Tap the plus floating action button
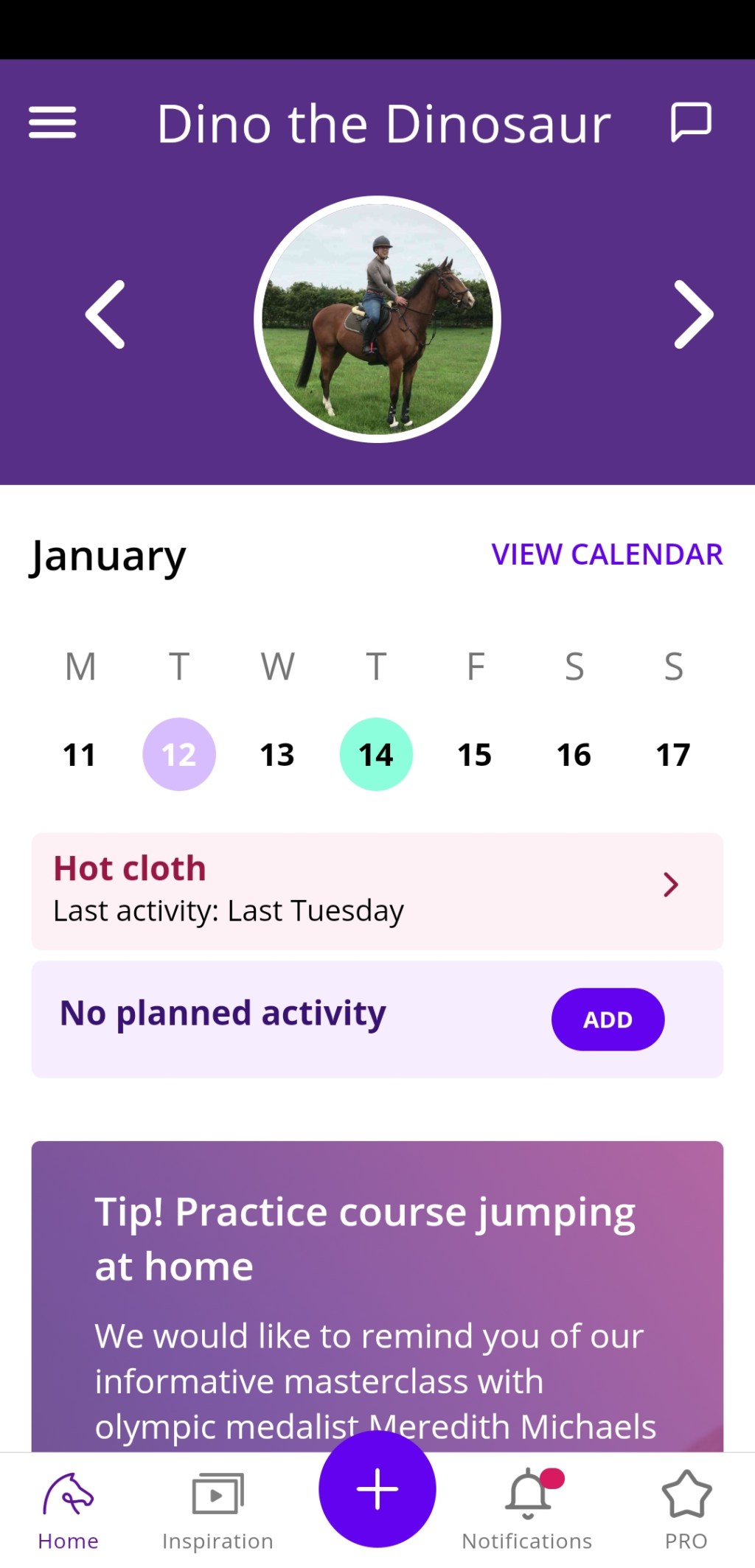 [x=377, y=1489]
